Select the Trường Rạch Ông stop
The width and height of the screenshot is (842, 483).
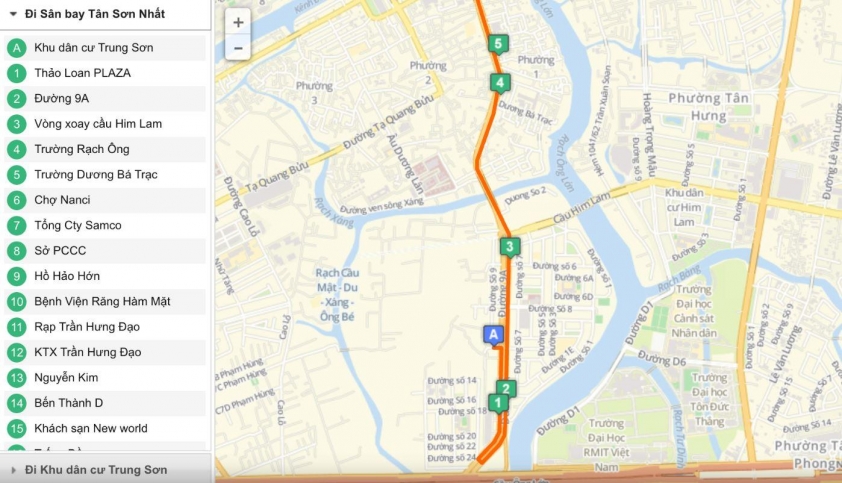pos(82,149)
